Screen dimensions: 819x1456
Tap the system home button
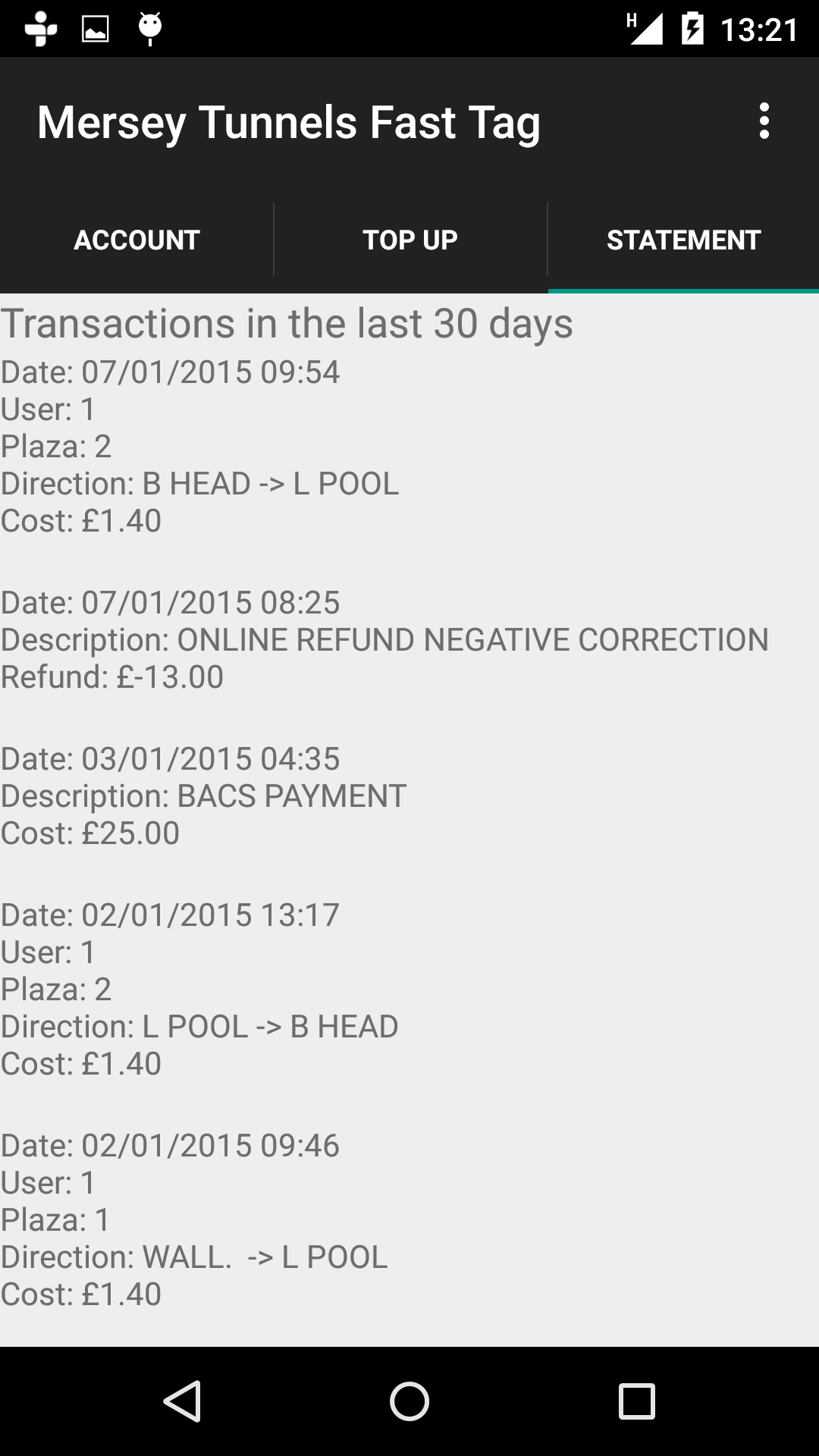click(x=409, y=1401)
